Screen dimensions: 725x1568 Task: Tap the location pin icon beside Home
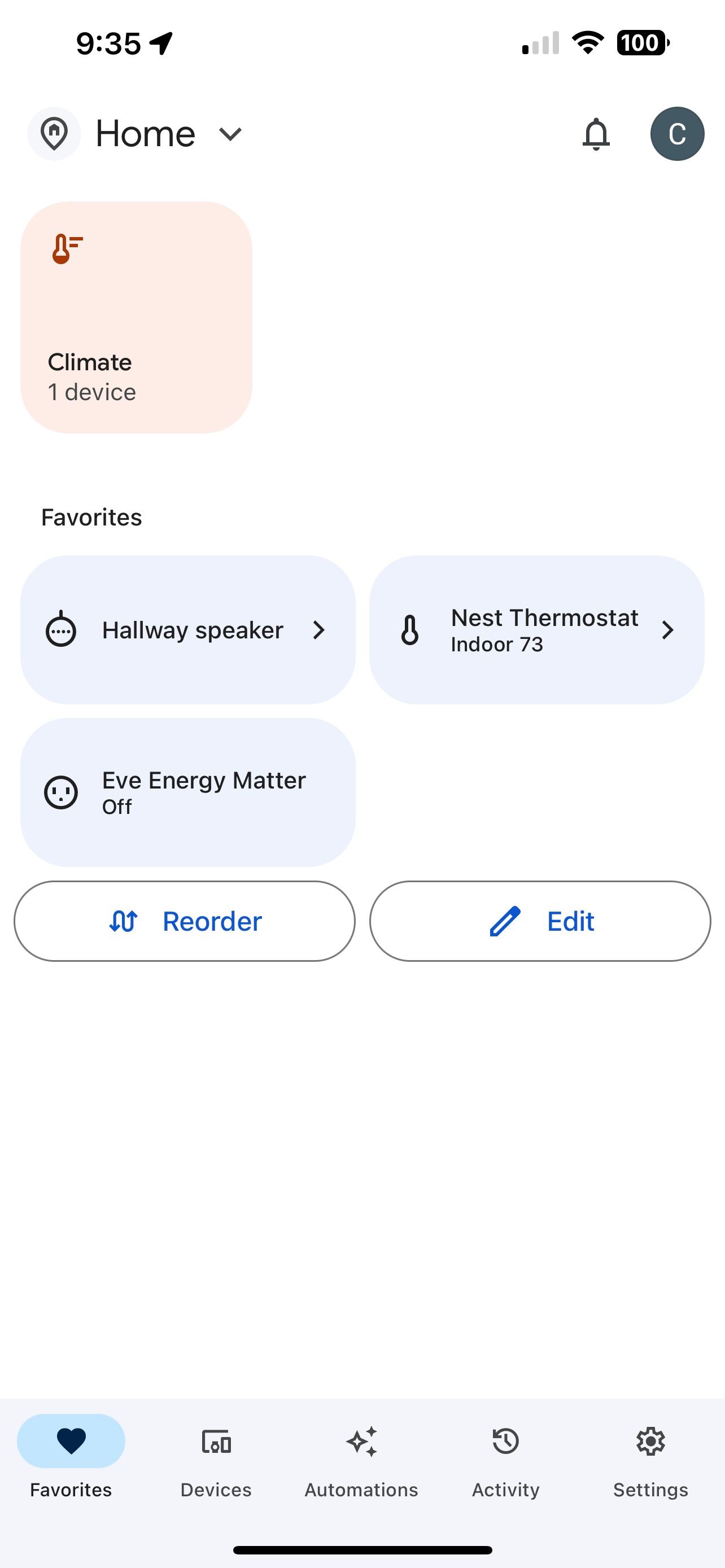tap(54, 133)
